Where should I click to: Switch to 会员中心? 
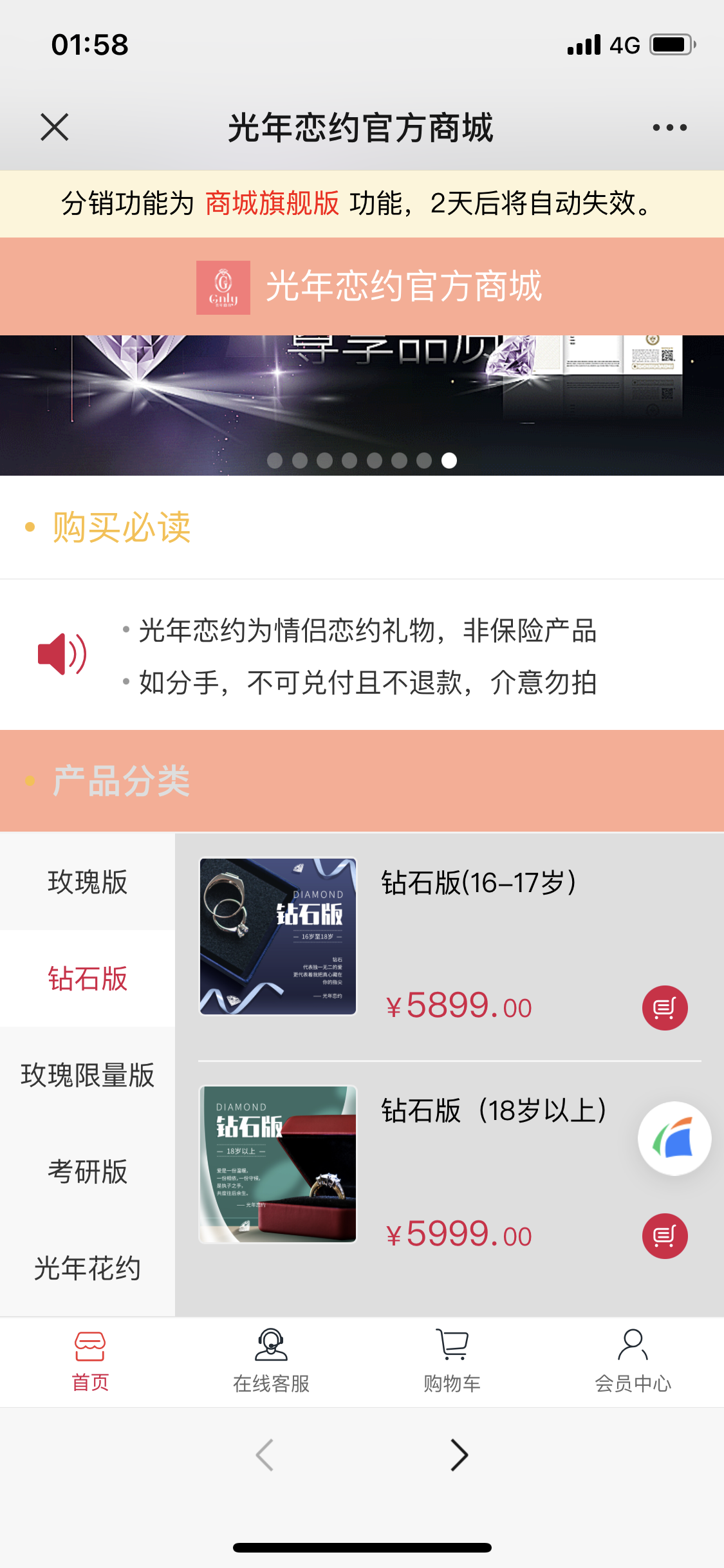pyautogui.click(x=633, y=1361)
